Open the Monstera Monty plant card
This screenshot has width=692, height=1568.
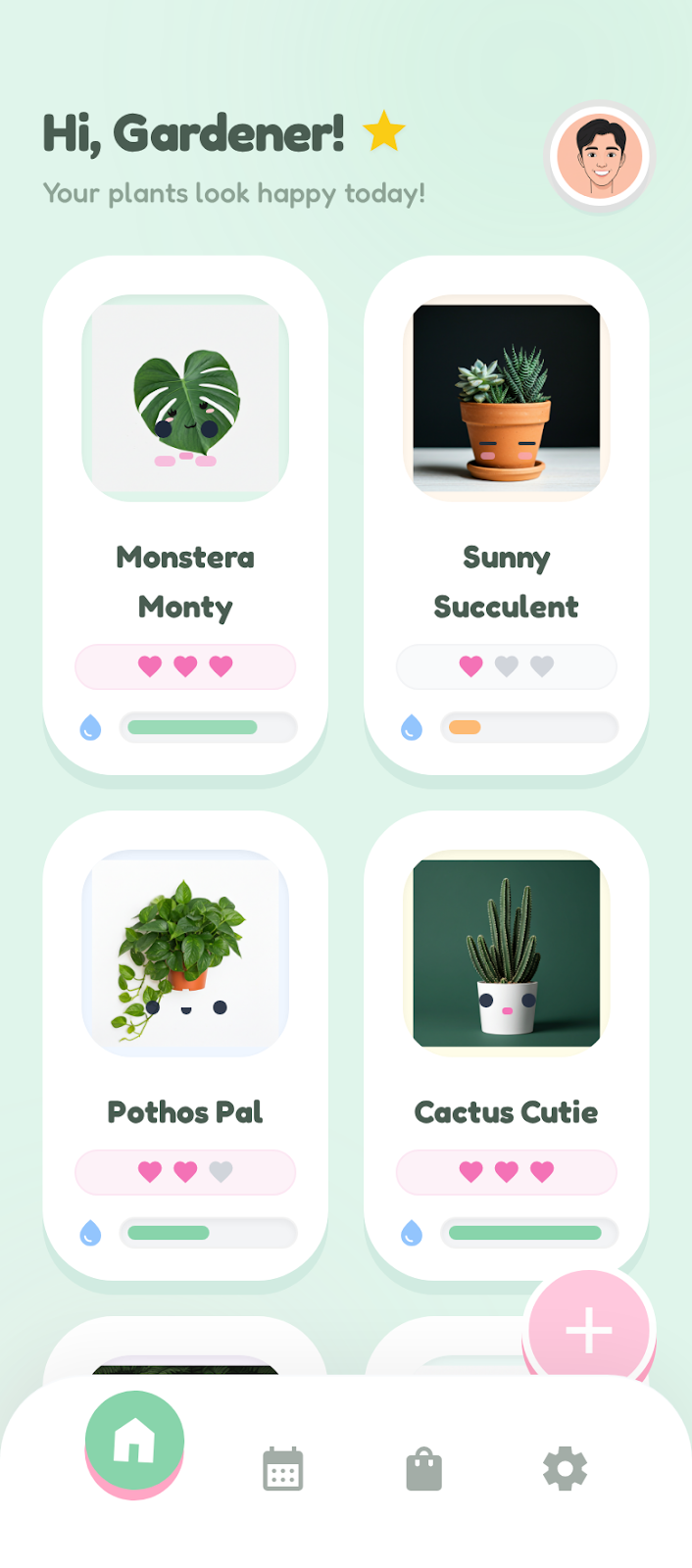coord(185,514)
